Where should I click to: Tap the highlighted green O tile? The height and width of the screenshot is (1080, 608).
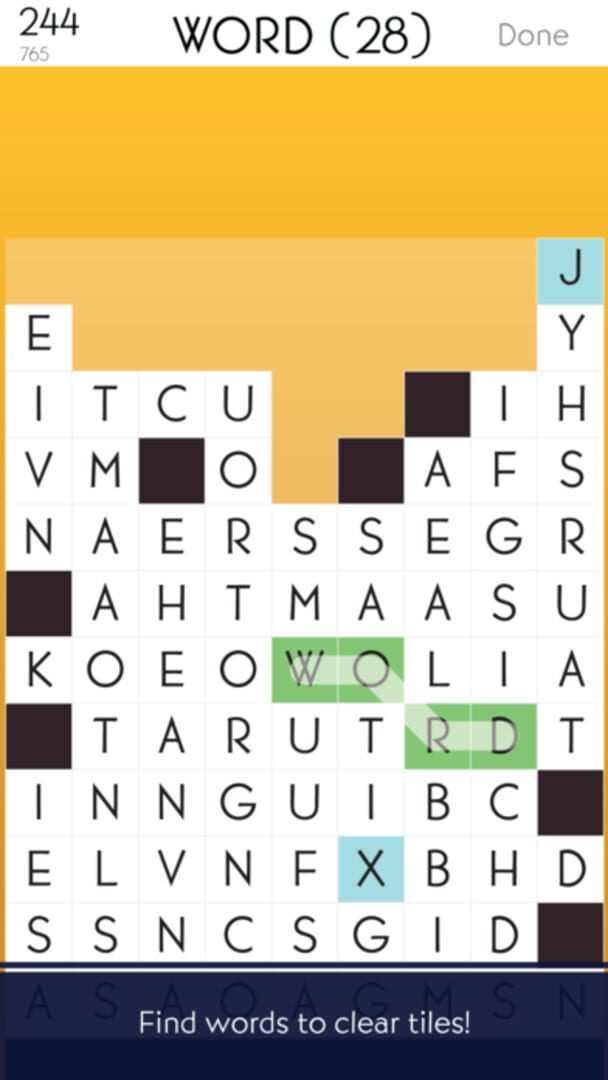(370, 670)
